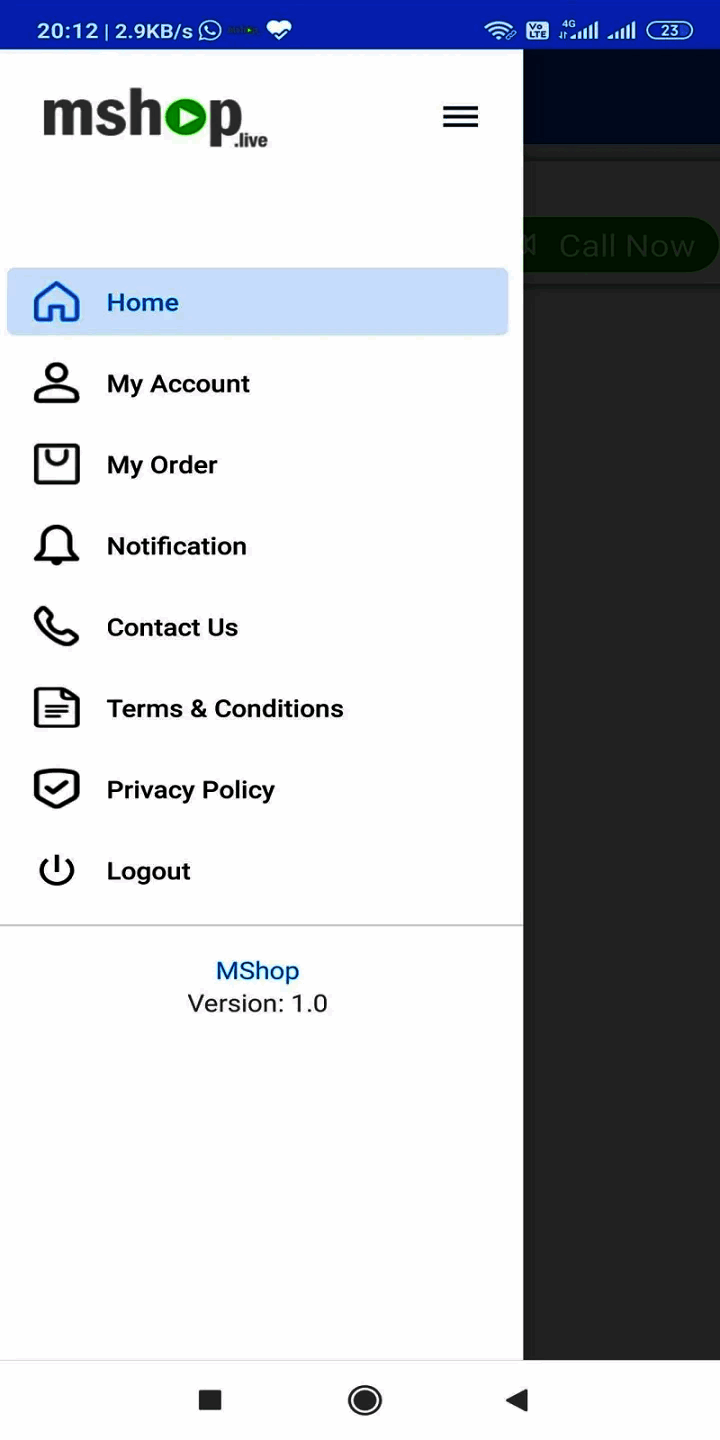Open Terms & Conditions page
The image size is (720, 1440).
pos(224,707)
